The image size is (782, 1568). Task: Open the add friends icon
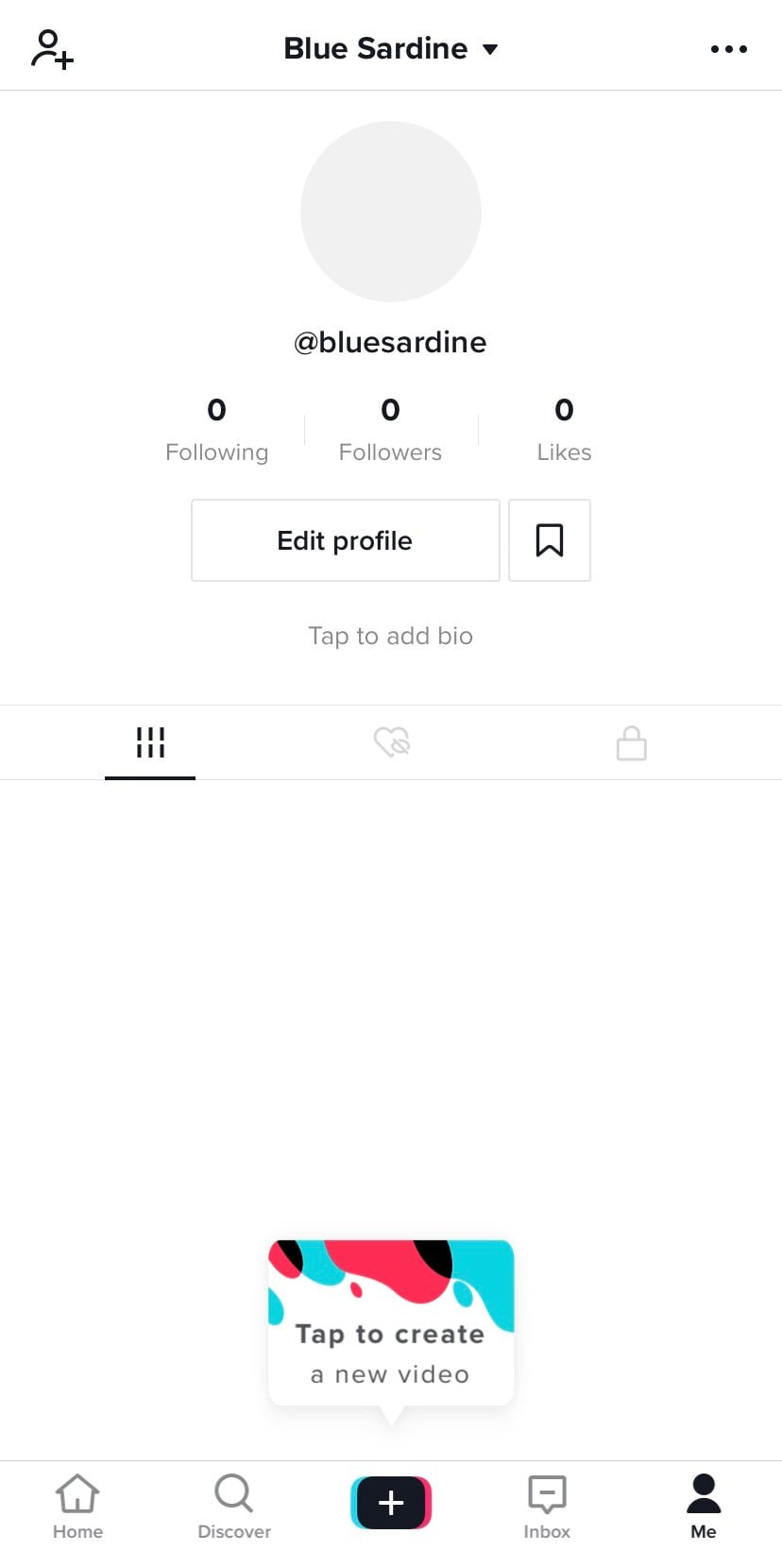(x=52, y=49)
